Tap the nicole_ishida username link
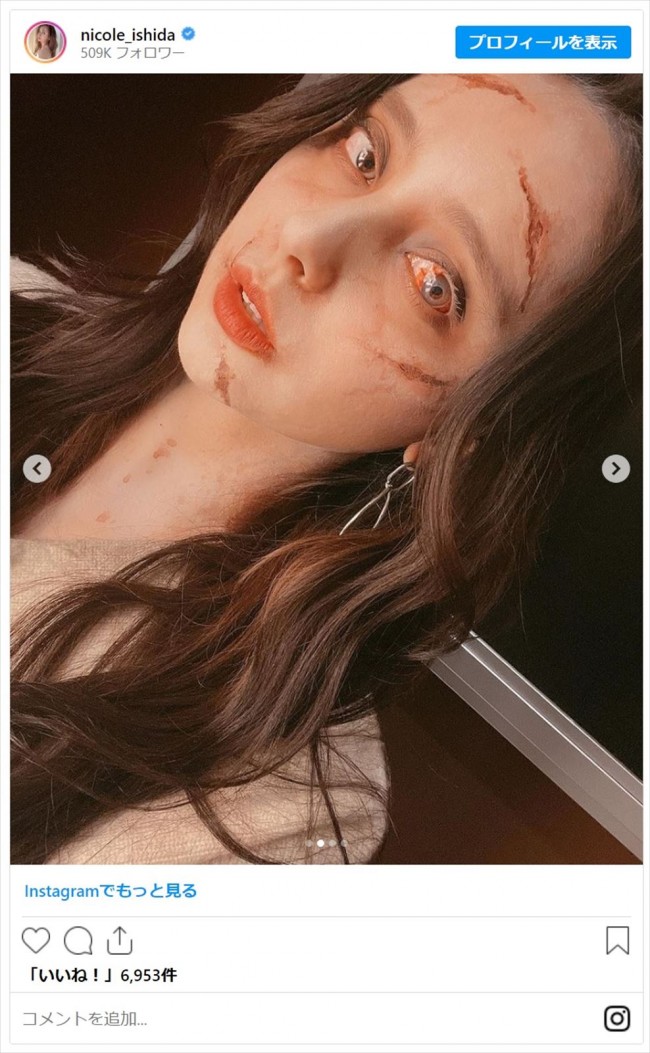The image size is (650, 1053). [128, 34]
